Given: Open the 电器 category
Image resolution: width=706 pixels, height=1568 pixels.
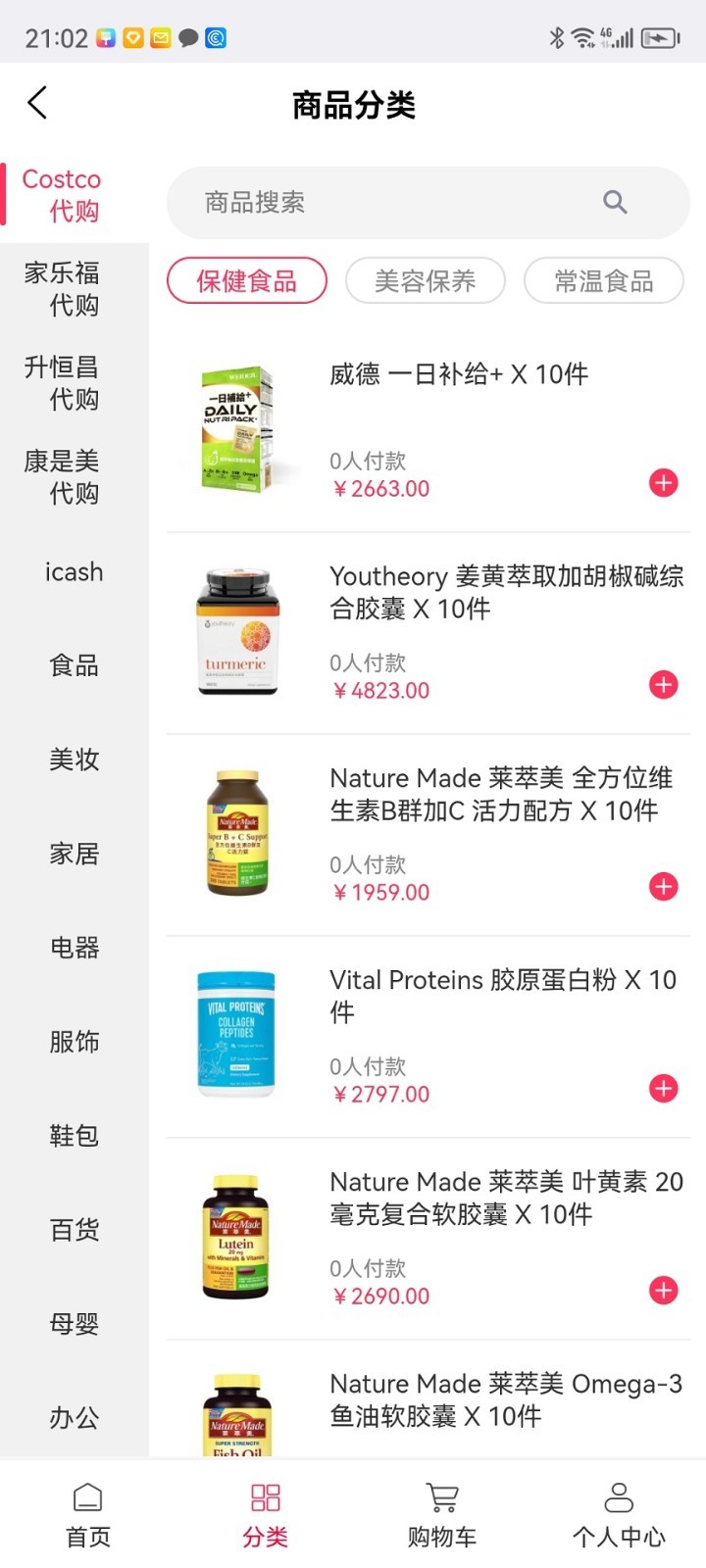Looking at the screenshot, I should 74,949.
